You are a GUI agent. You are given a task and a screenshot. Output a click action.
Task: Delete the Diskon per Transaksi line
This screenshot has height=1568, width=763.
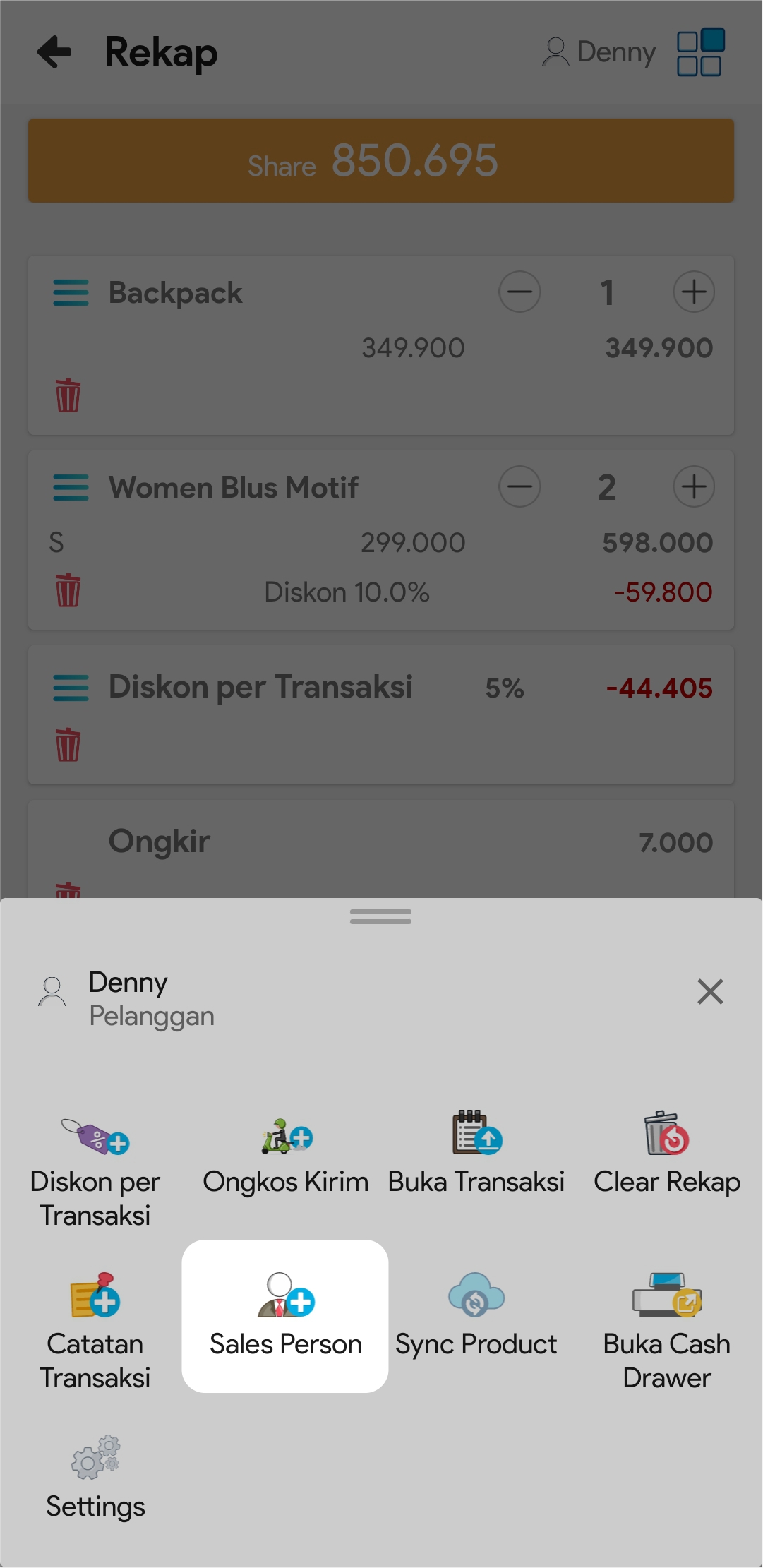(68, 745)
